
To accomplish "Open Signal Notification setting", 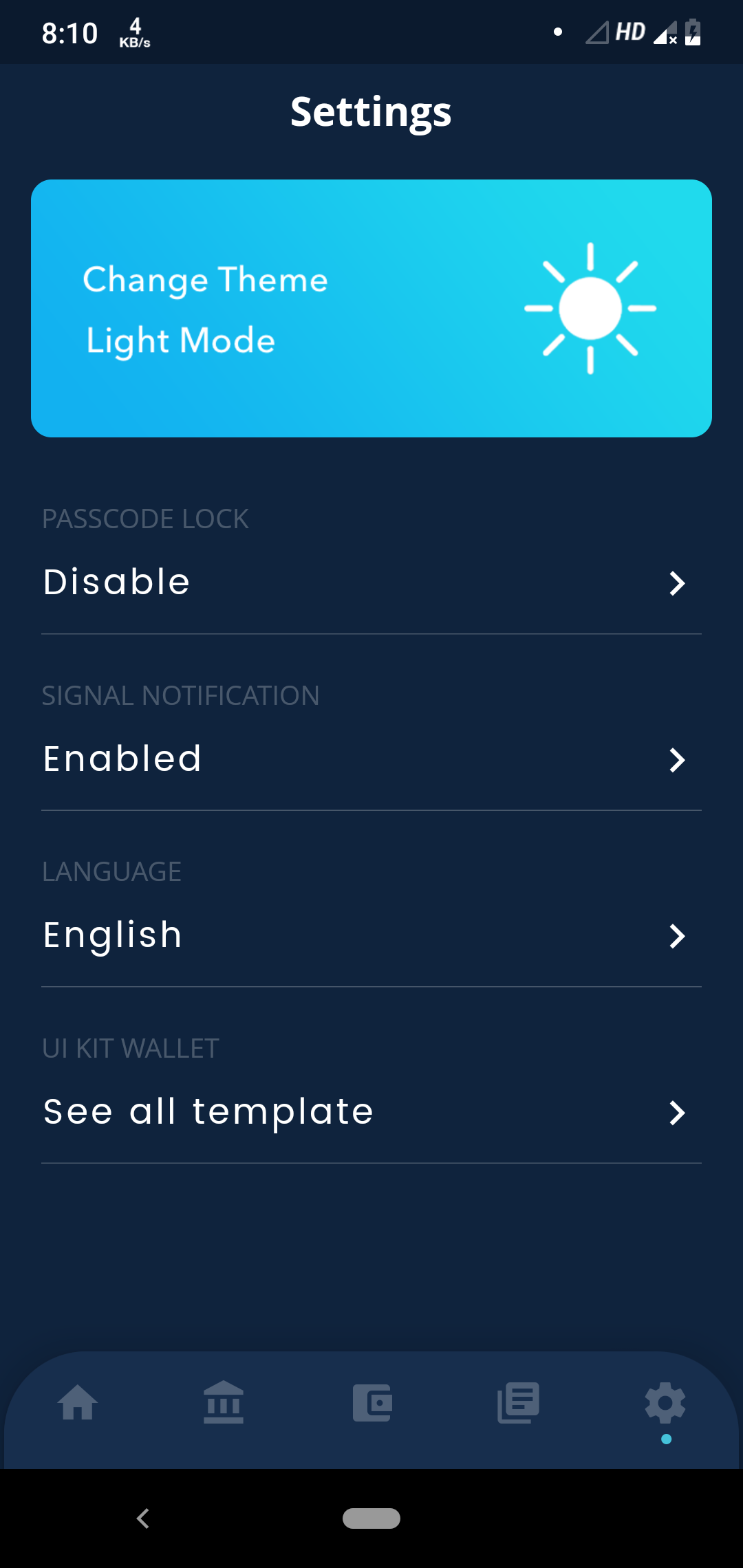I will point(371,759).
